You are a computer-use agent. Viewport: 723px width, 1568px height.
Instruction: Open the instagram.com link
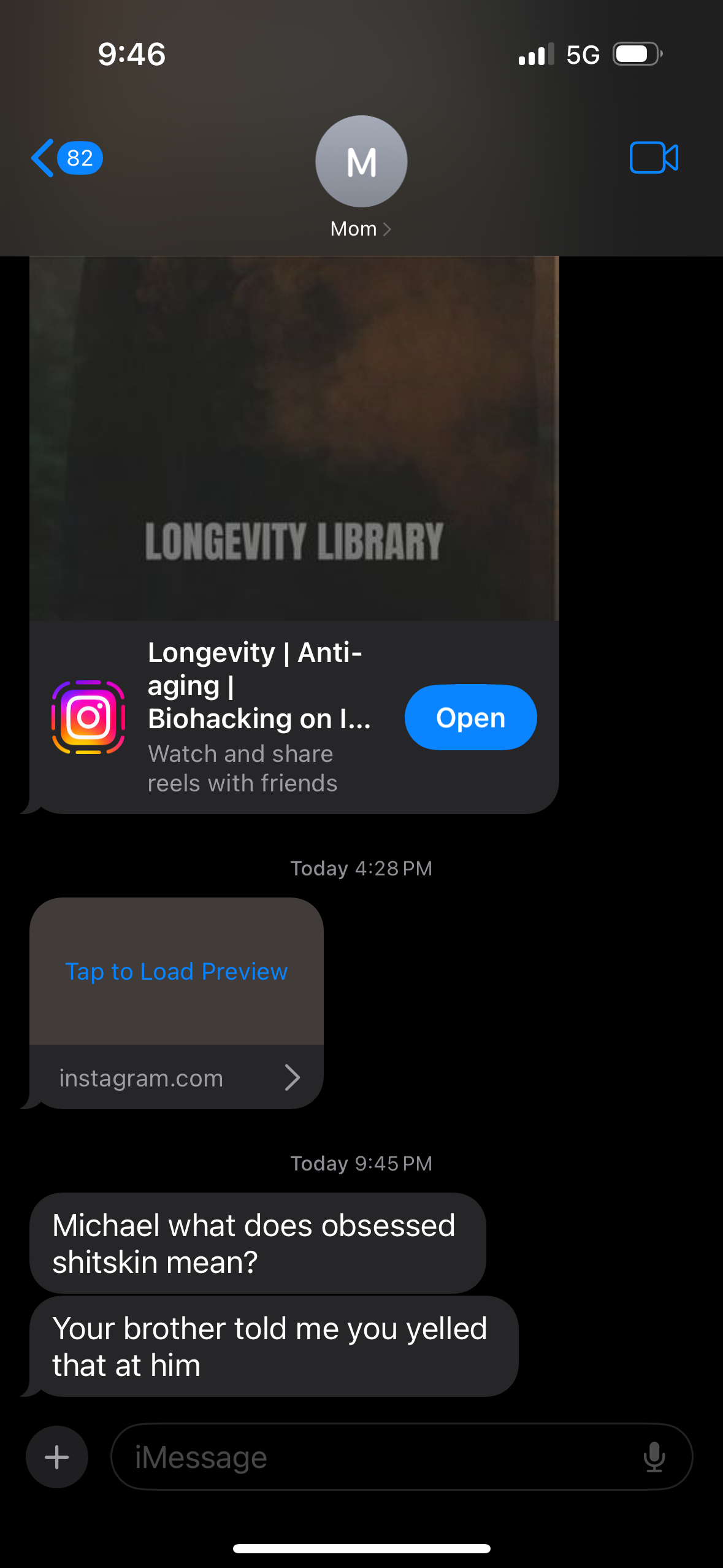click(x=177, y=1077)
